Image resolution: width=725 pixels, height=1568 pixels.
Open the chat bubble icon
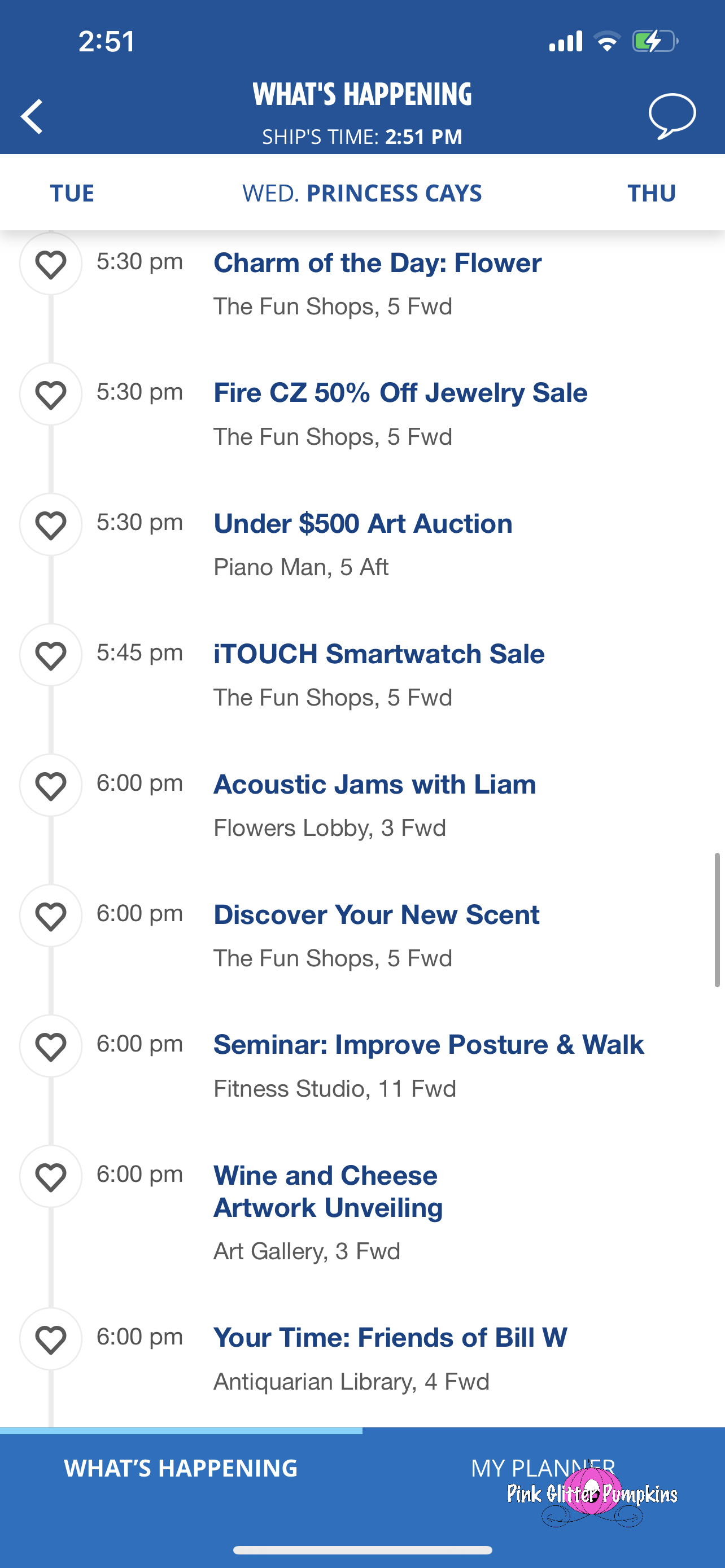(x=672, y=116)
